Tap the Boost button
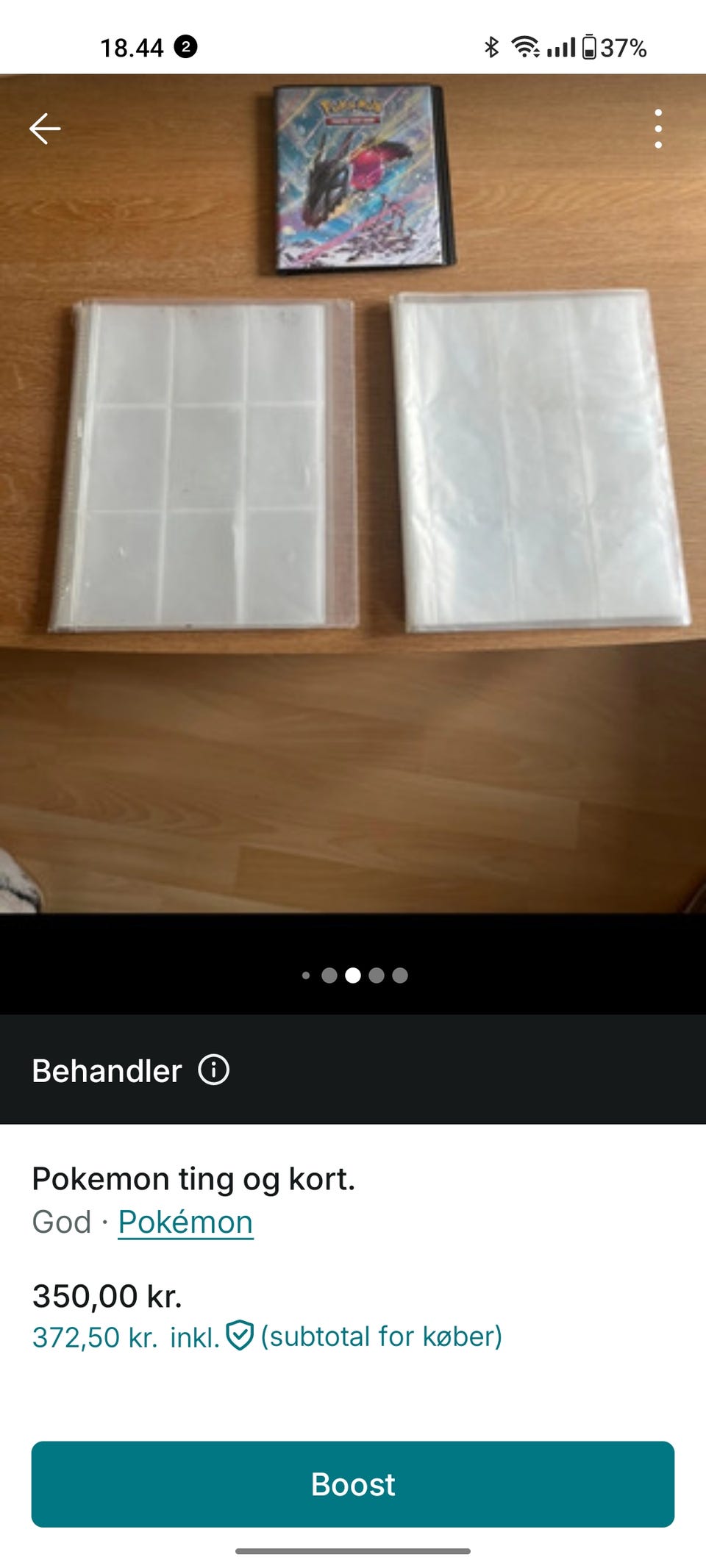 [353, 1484]
